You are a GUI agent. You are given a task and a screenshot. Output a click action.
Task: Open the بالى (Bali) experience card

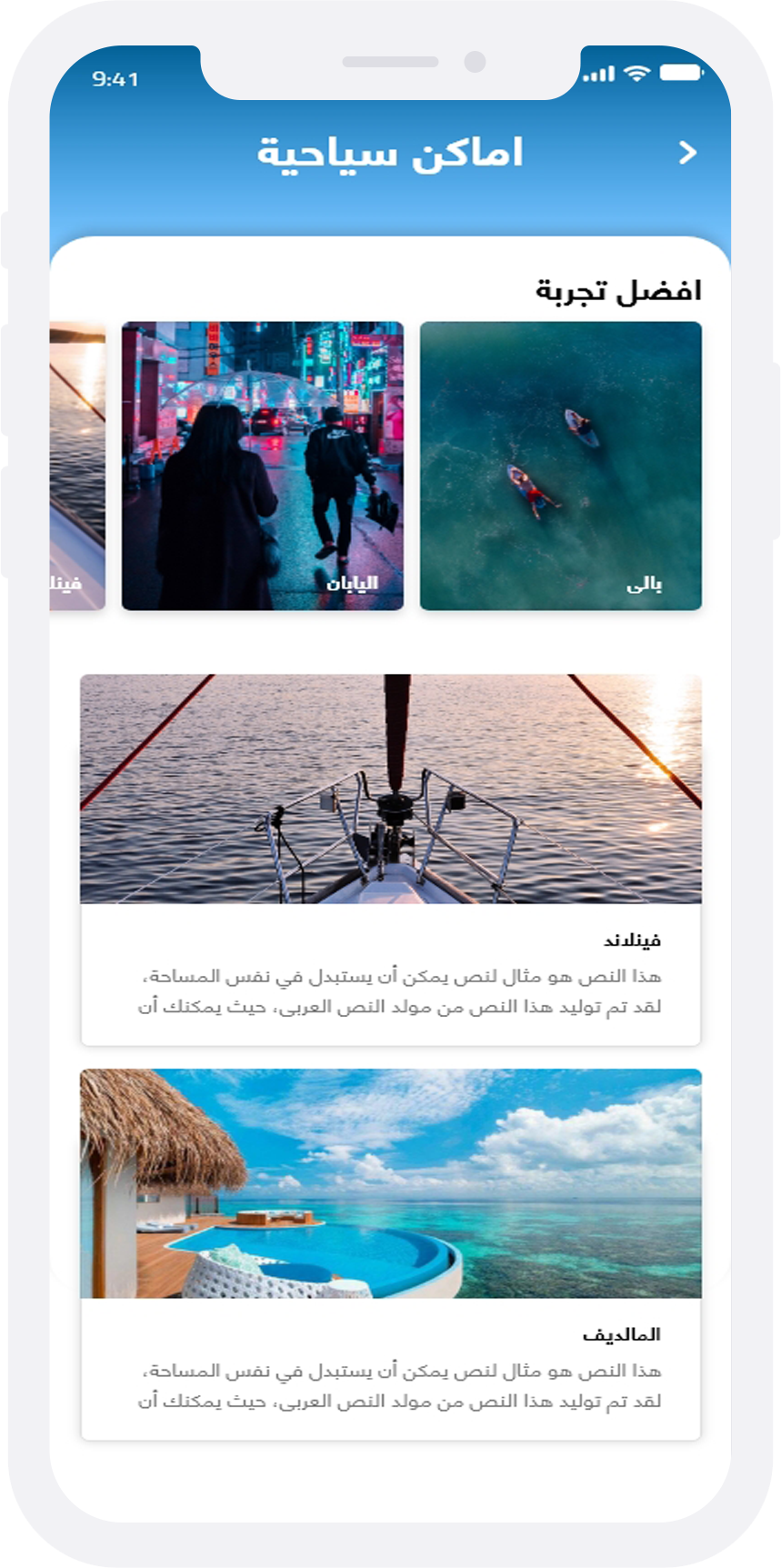560,465
